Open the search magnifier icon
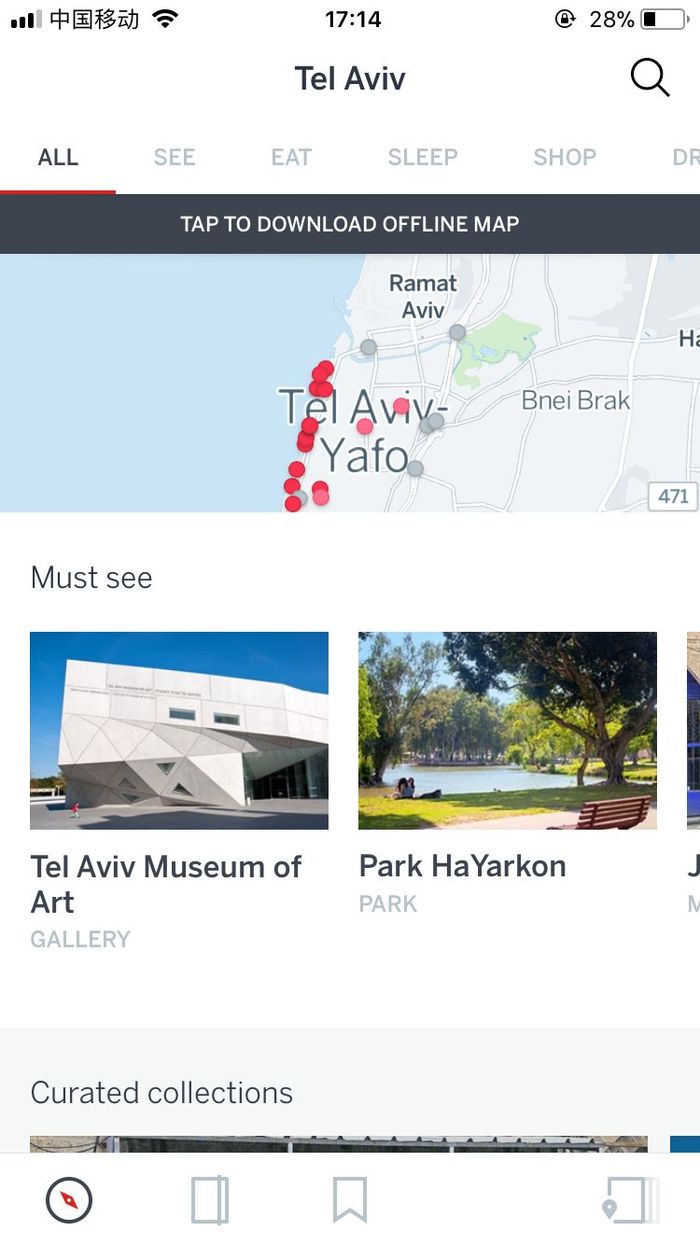Image resolution: width=700 pixels, height=1245 pixels. (649, 78)
